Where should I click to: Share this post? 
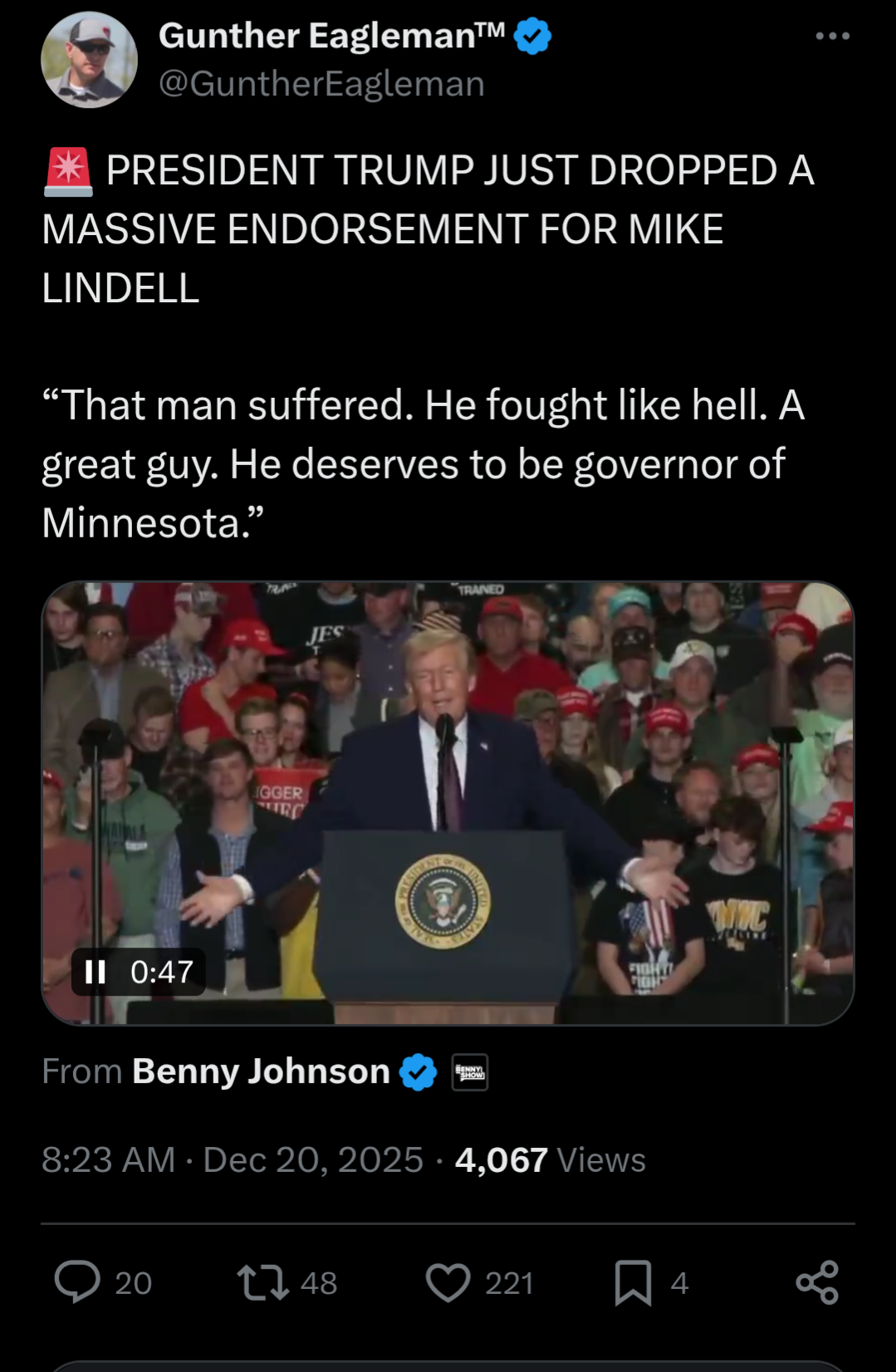click(817, 1281)
